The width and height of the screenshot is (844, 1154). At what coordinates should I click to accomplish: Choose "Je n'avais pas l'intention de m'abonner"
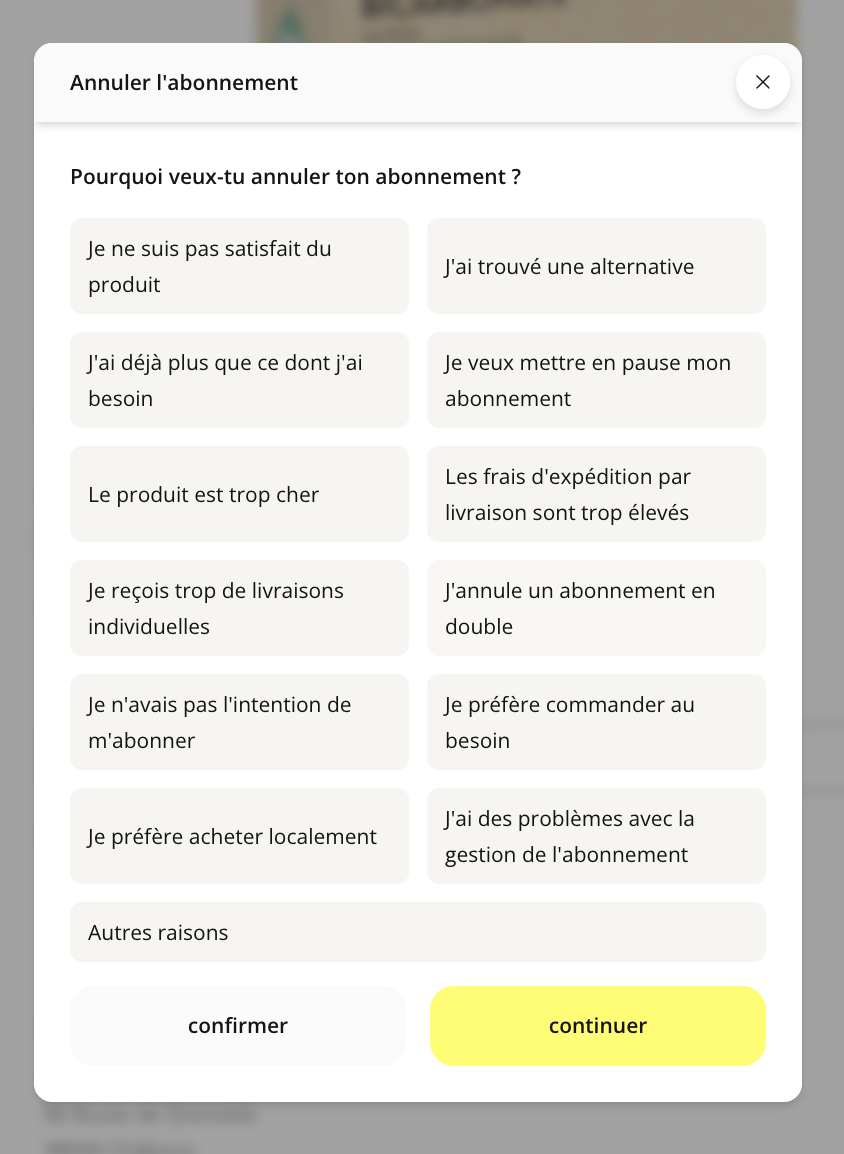[x=239, y=722]
